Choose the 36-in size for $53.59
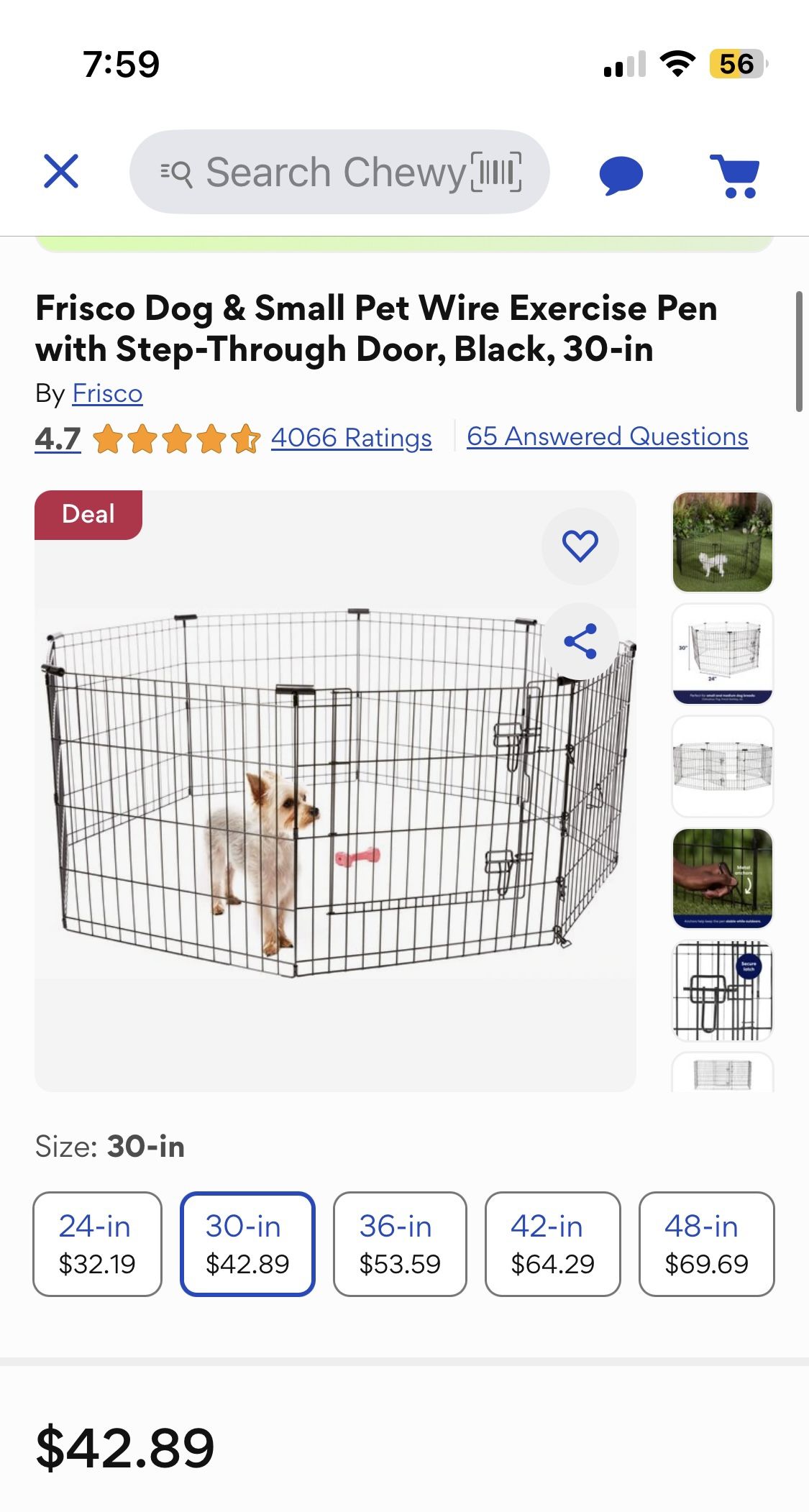 [x=399, y=1244]
